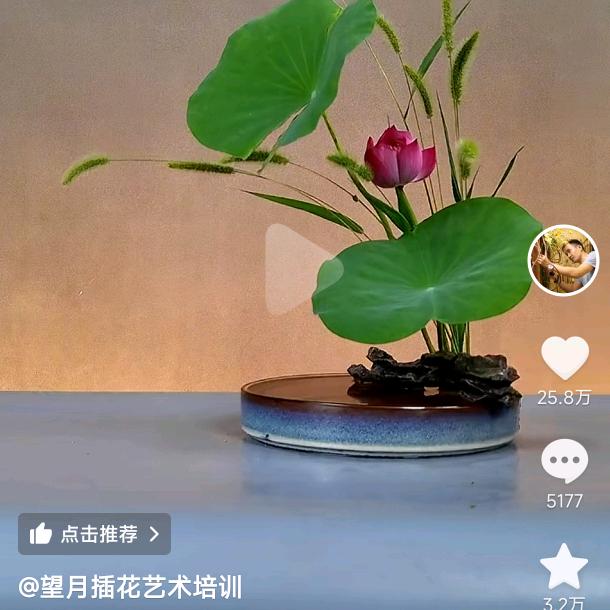The width and height of the screenshot is (610, 610).
Task: Open the creator's profile avatar
Action: coord(563,260)
